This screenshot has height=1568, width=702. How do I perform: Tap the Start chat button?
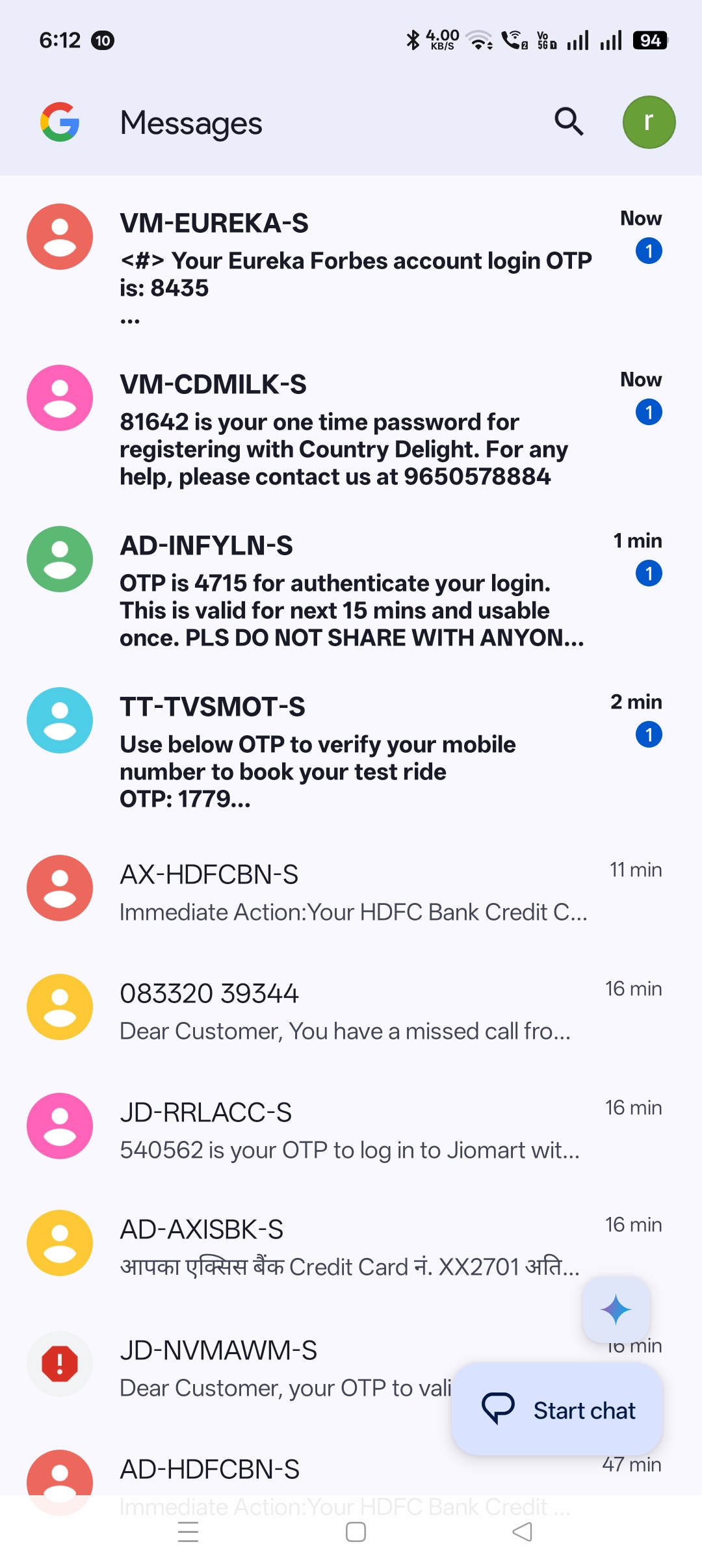[558, 1410]
